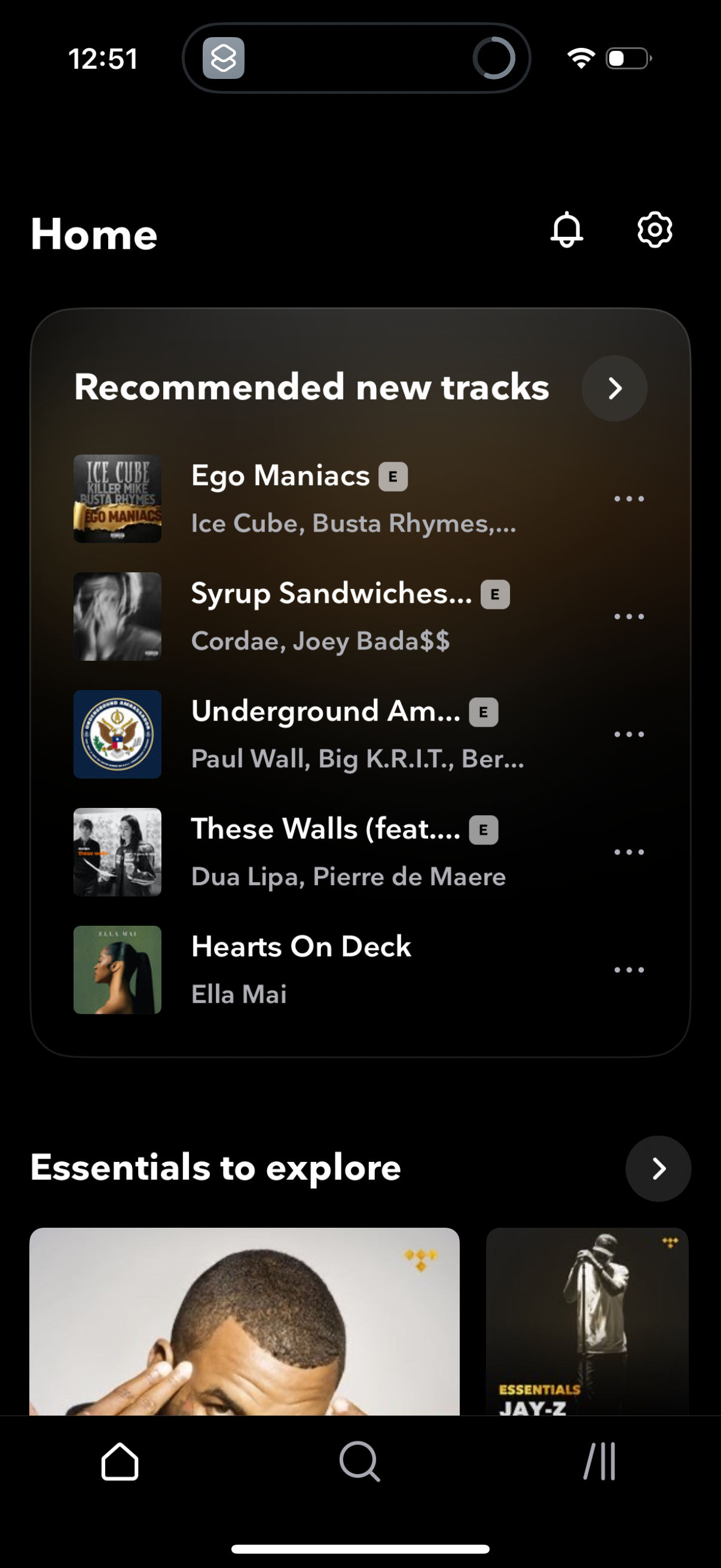Open options for the Underground Ambassador track
The width and height of the screenshot is (721, 1568).
[628, 734]
